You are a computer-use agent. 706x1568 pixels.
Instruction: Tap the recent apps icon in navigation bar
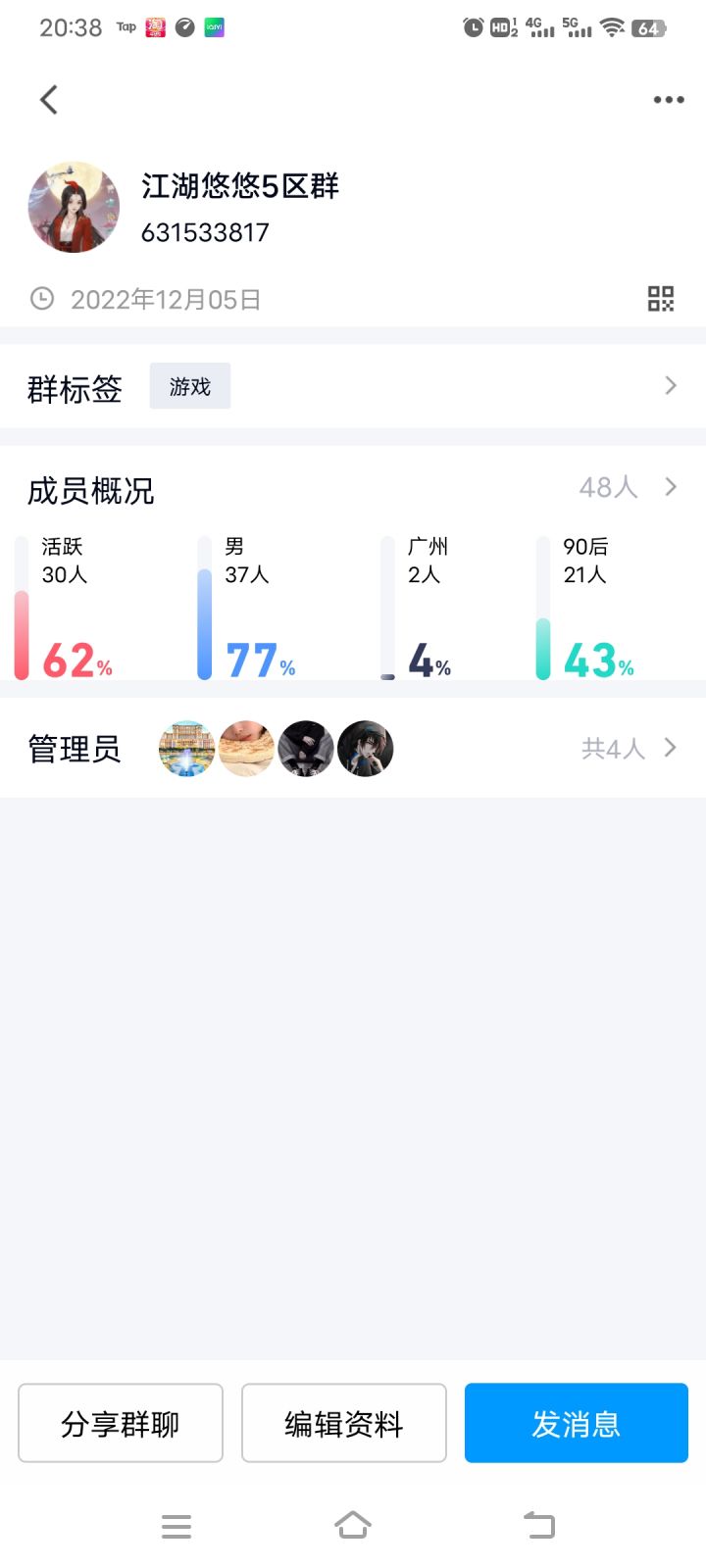tap(176, 1525)
